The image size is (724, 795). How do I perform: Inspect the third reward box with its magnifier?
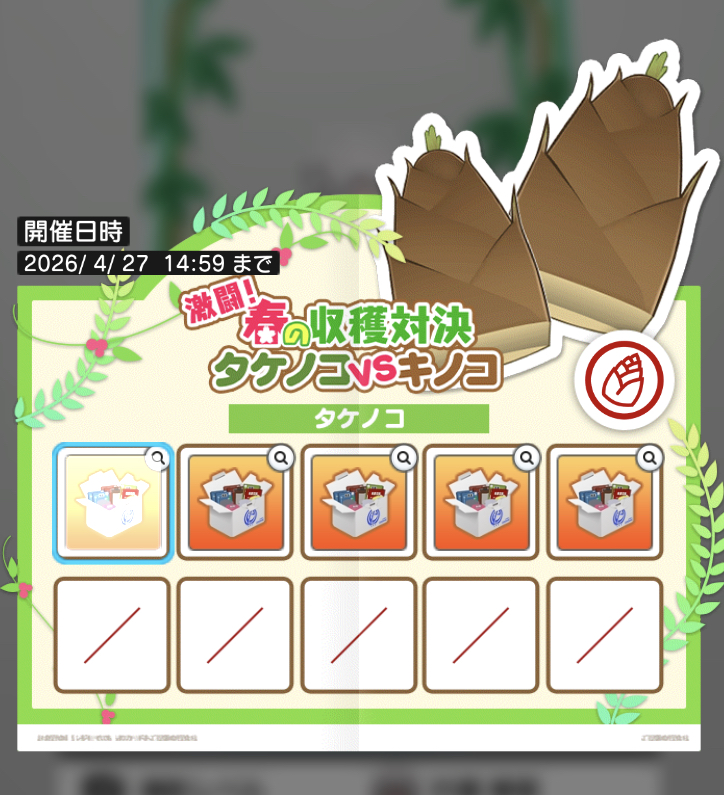[x=404, y=458]
